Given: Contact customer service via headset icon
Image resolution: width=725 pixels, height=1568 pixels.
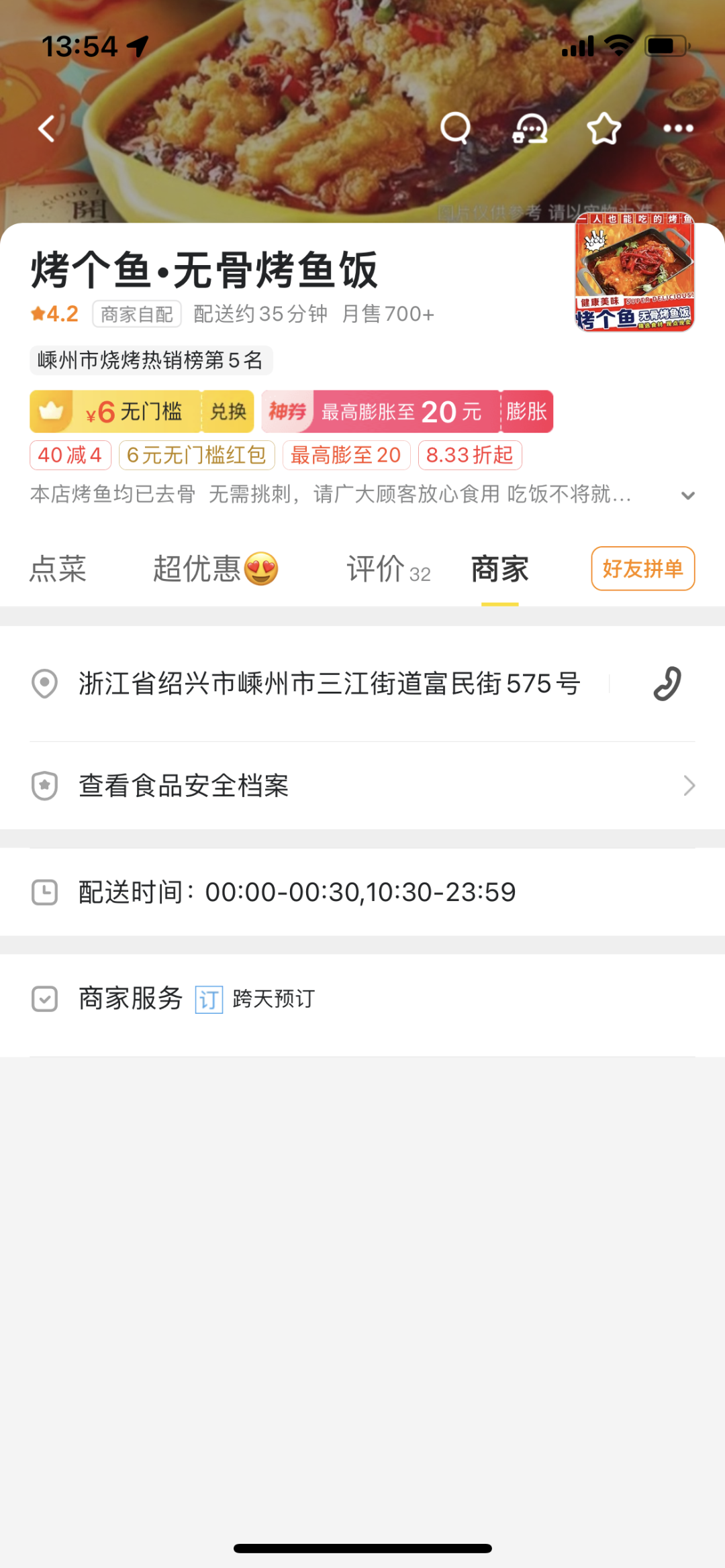Looking at the screenshot, I should (x=530, y=128).
